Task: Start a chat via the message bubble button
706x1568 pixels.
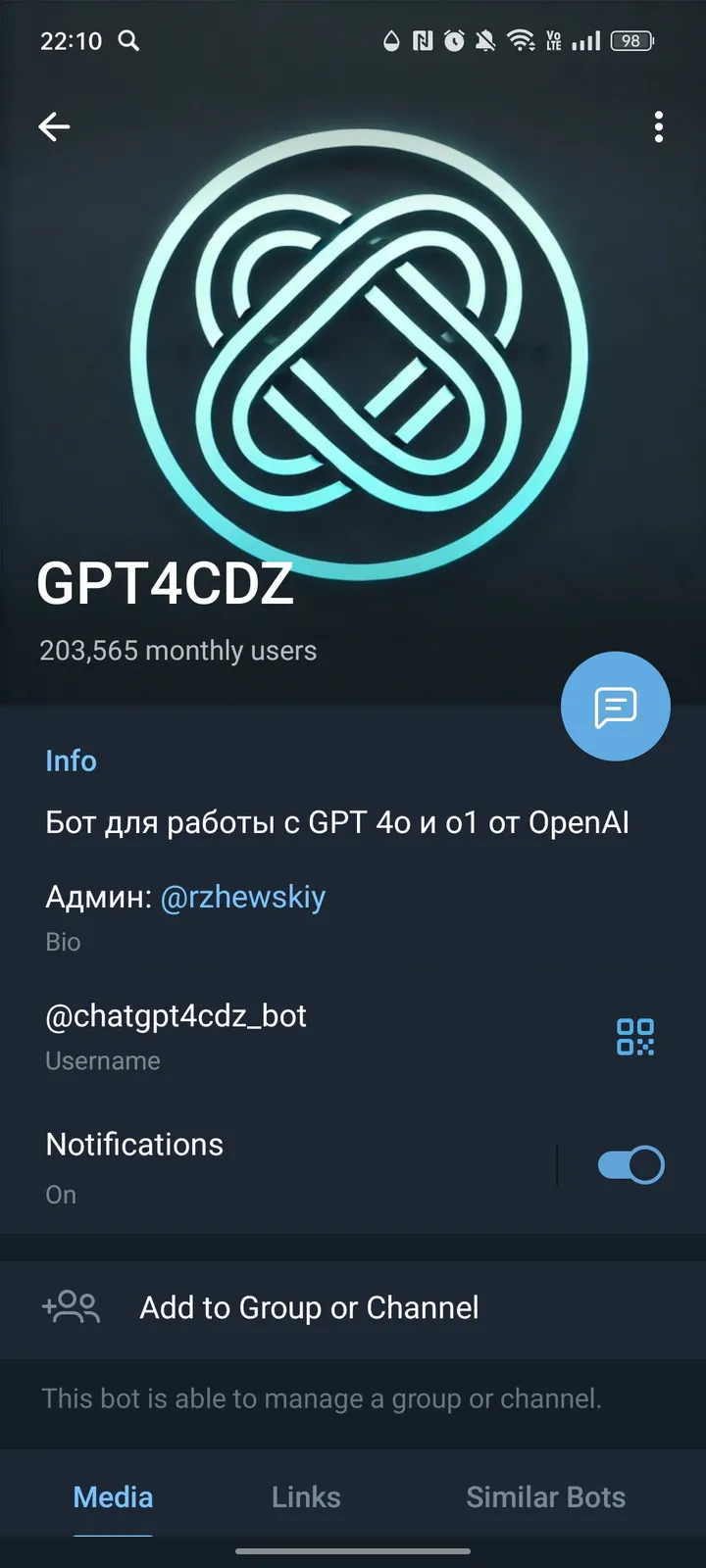Action: (x=615, y=706)
